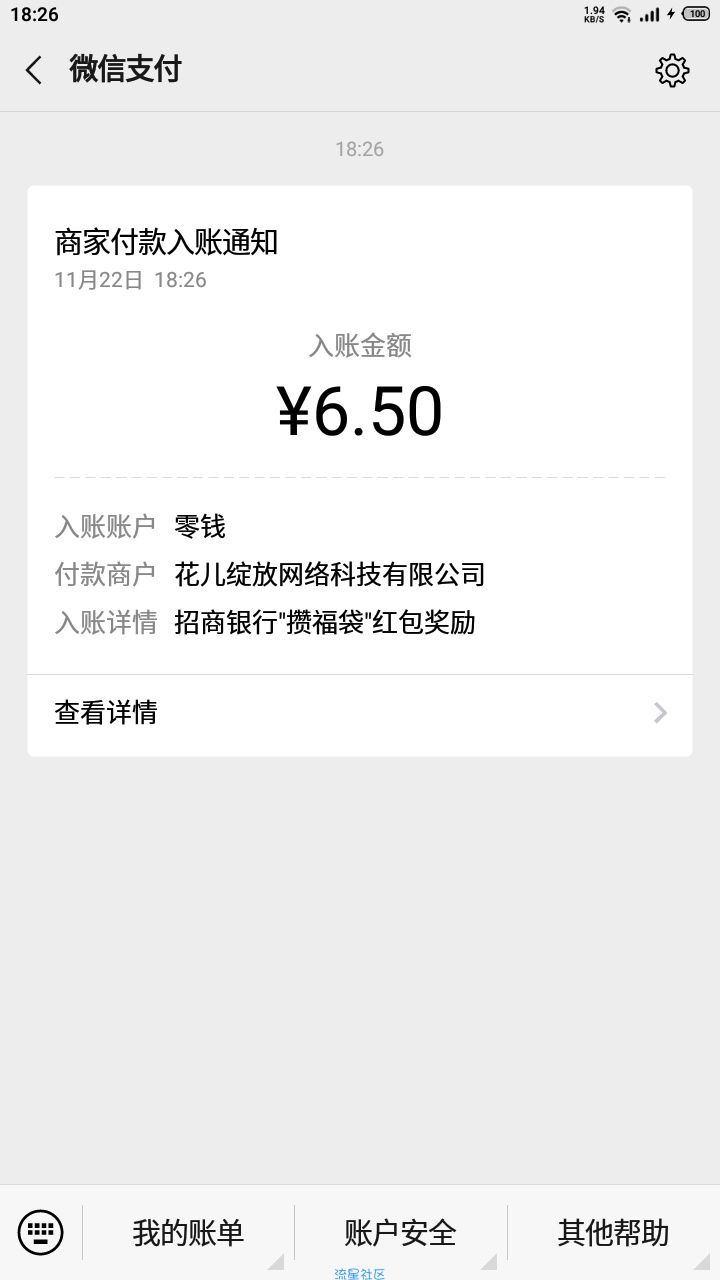Viewport: 720px width, 1280px height.
Task: Go back from 微信支付
Action: click(34, 70)
